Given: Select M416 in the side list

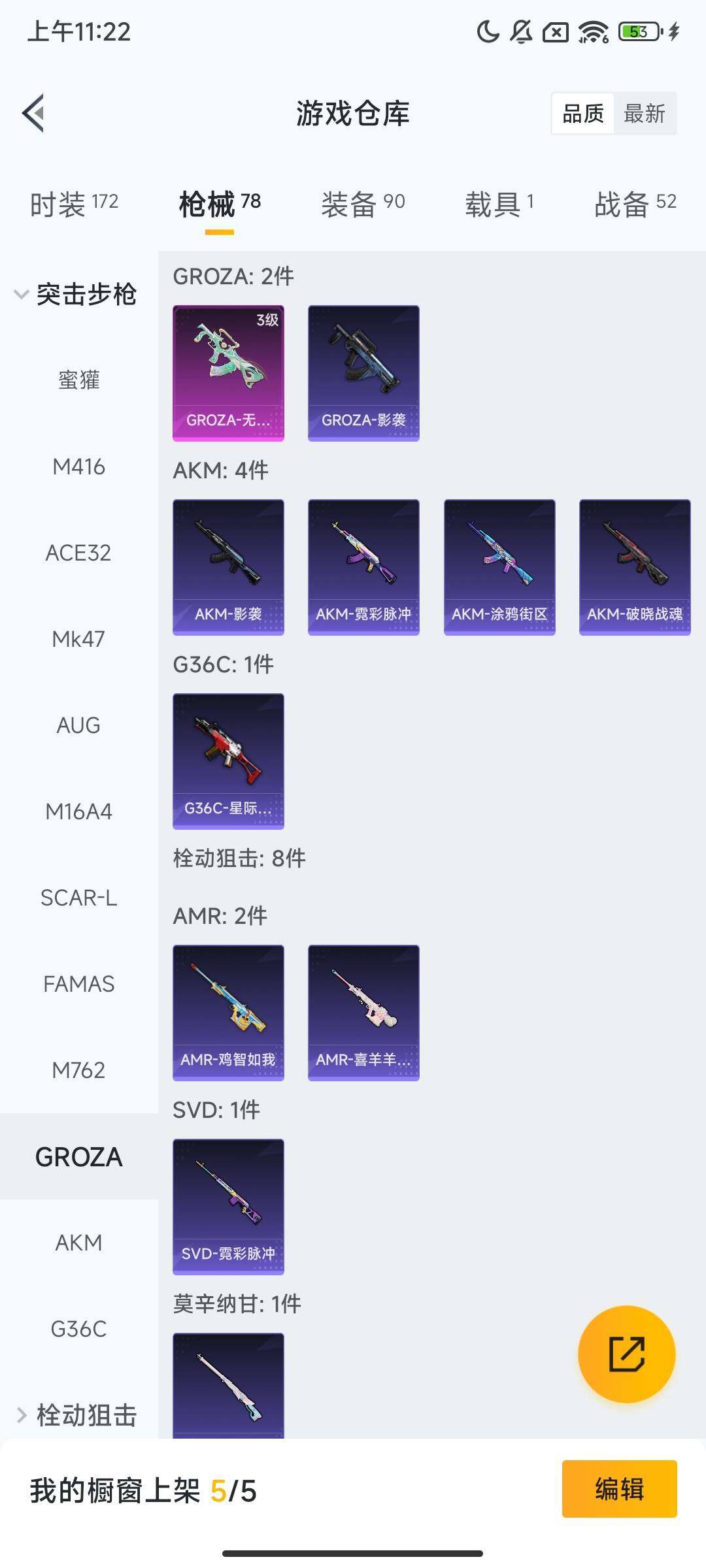Looking at the screenshot, I should [x=78, y=466].
